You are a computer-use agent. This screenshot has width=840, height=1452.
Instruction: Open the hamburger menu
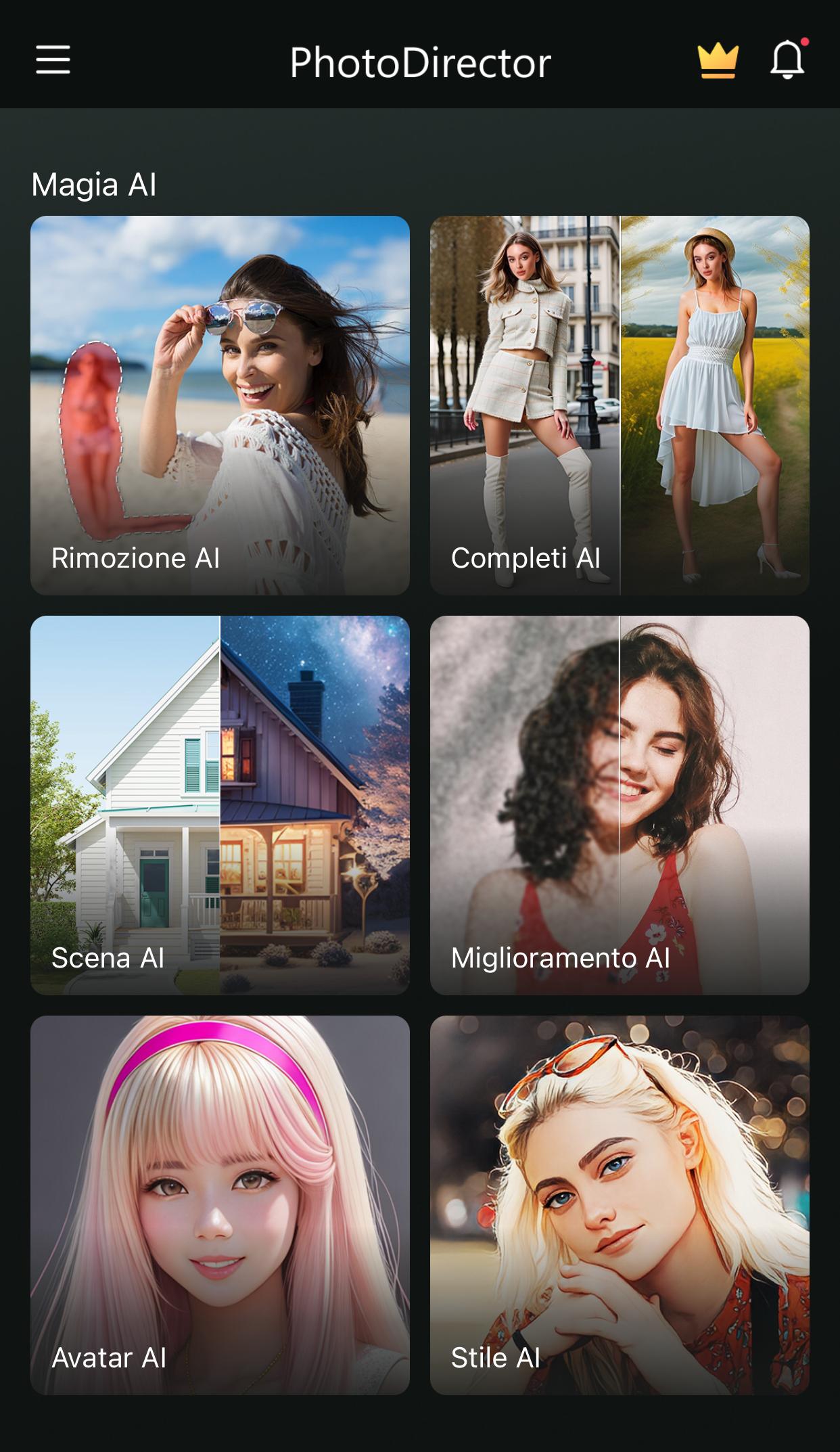(x=53, y=60)
